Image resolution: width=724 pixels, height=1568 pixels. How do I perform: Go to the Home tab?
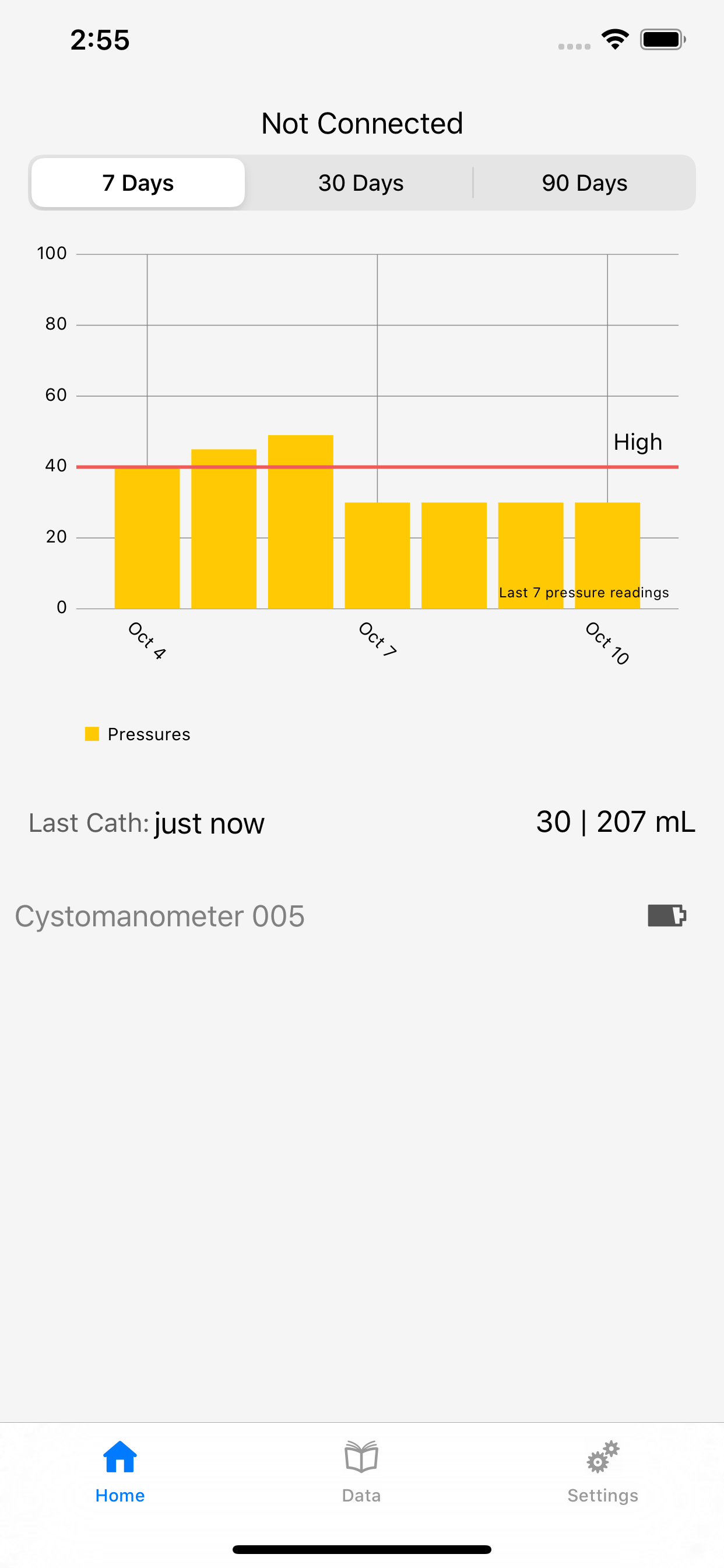[x=120, y=1472]
